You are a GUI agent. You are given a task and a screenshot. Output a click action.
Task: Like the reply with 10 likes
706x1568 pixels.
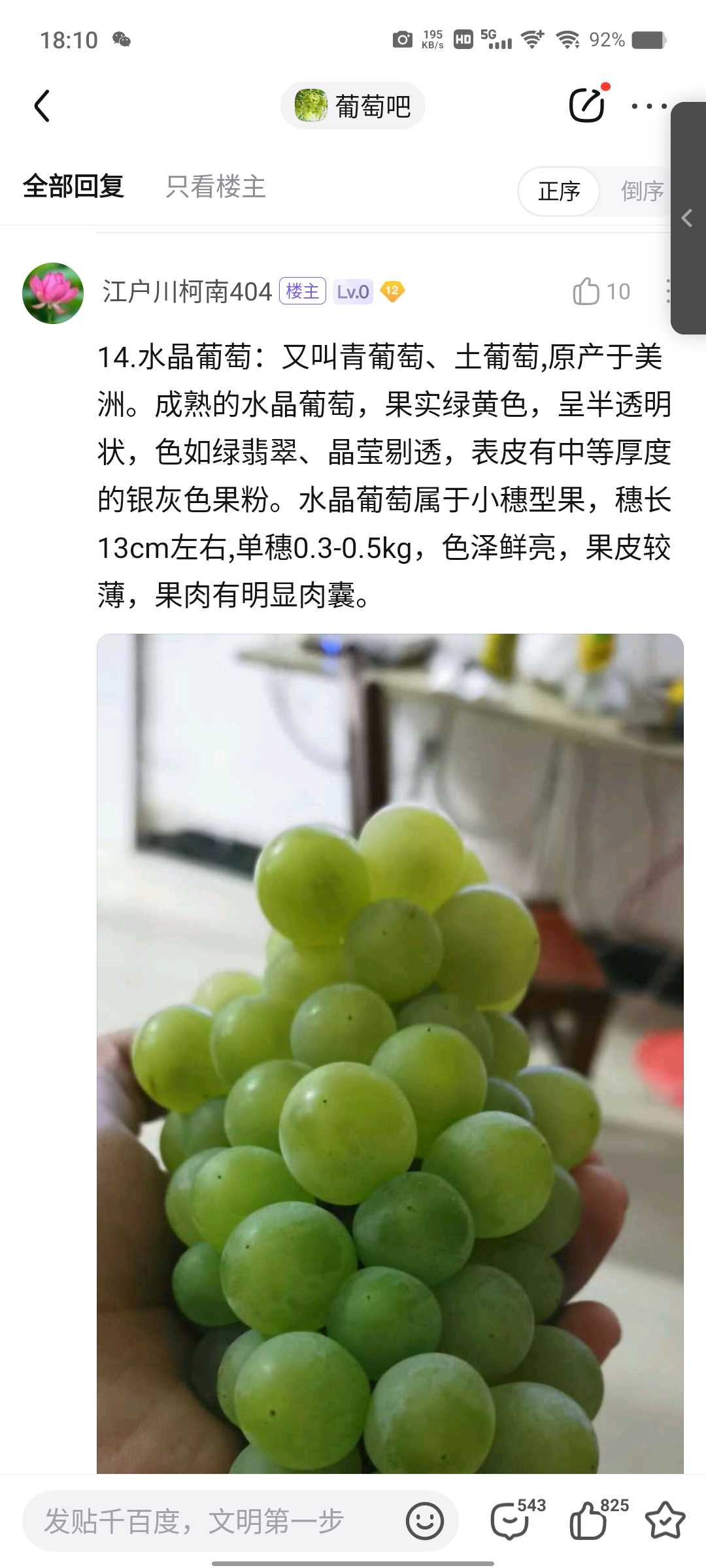587,291
